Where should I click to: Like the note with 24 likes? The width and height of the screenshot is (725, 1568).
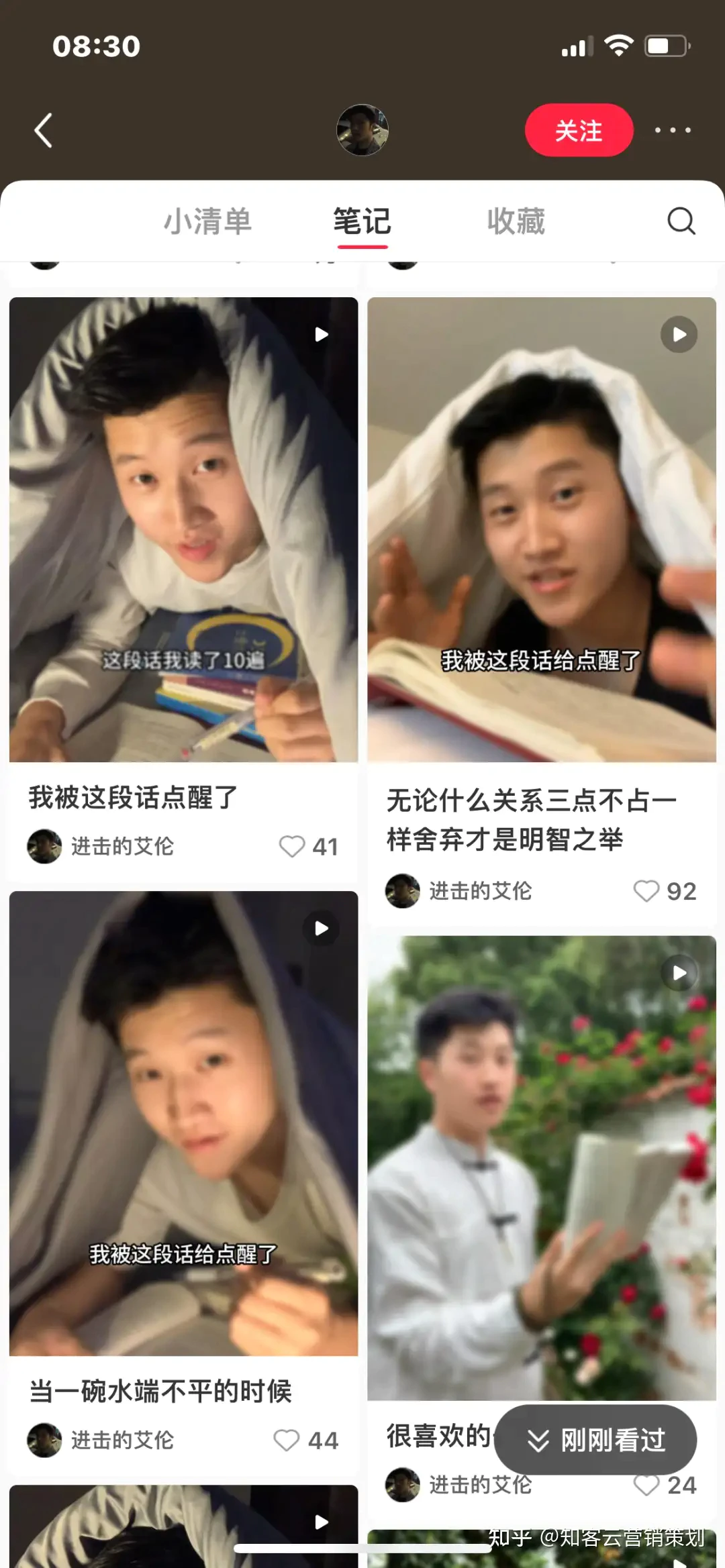[646, 1486]
